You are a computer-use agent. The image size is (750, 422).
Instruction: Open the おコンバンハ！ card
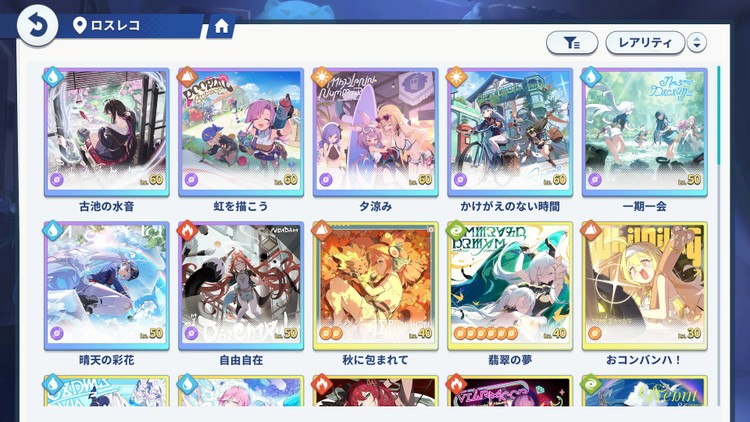[x=644, y=285]
